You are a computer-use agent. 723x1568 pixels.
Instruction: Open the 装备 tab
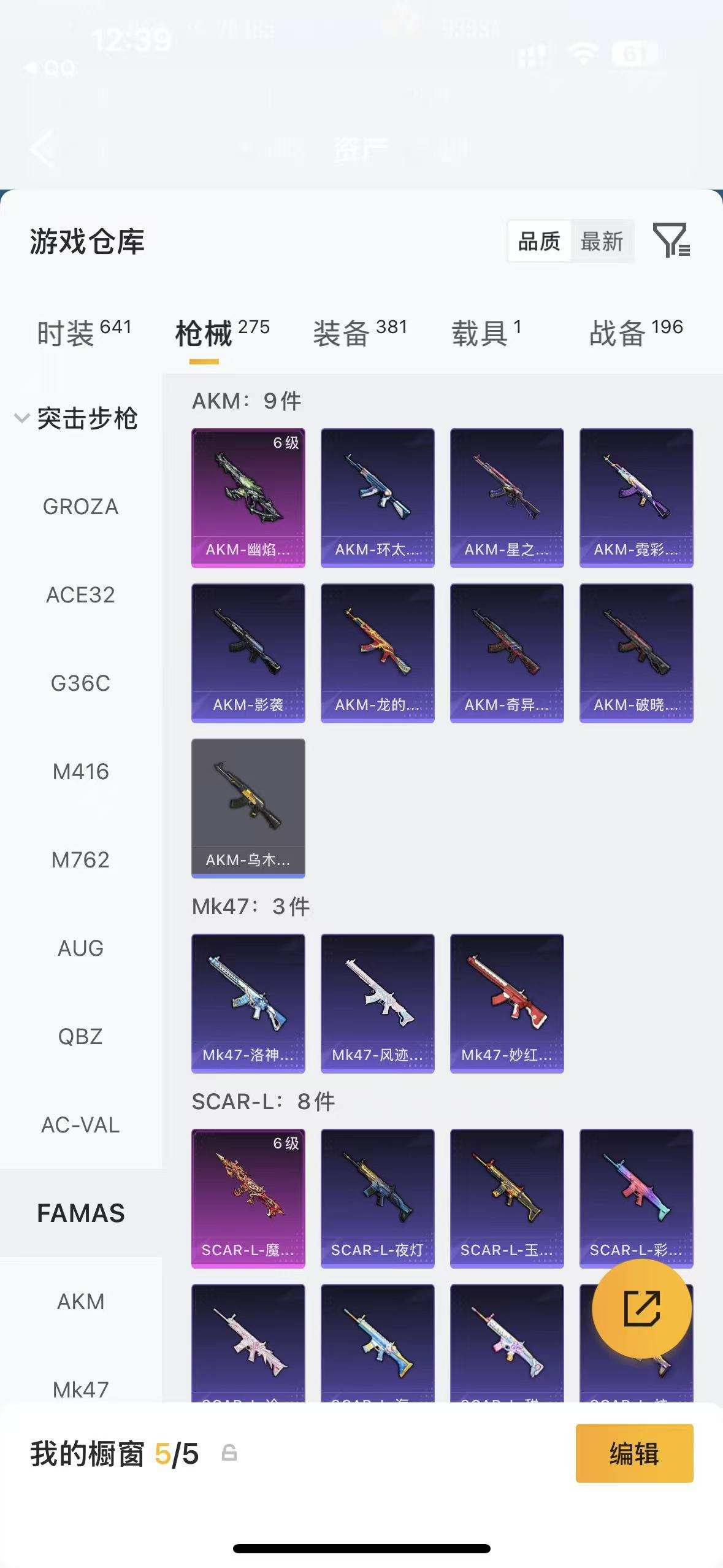(x=359, y=333)
